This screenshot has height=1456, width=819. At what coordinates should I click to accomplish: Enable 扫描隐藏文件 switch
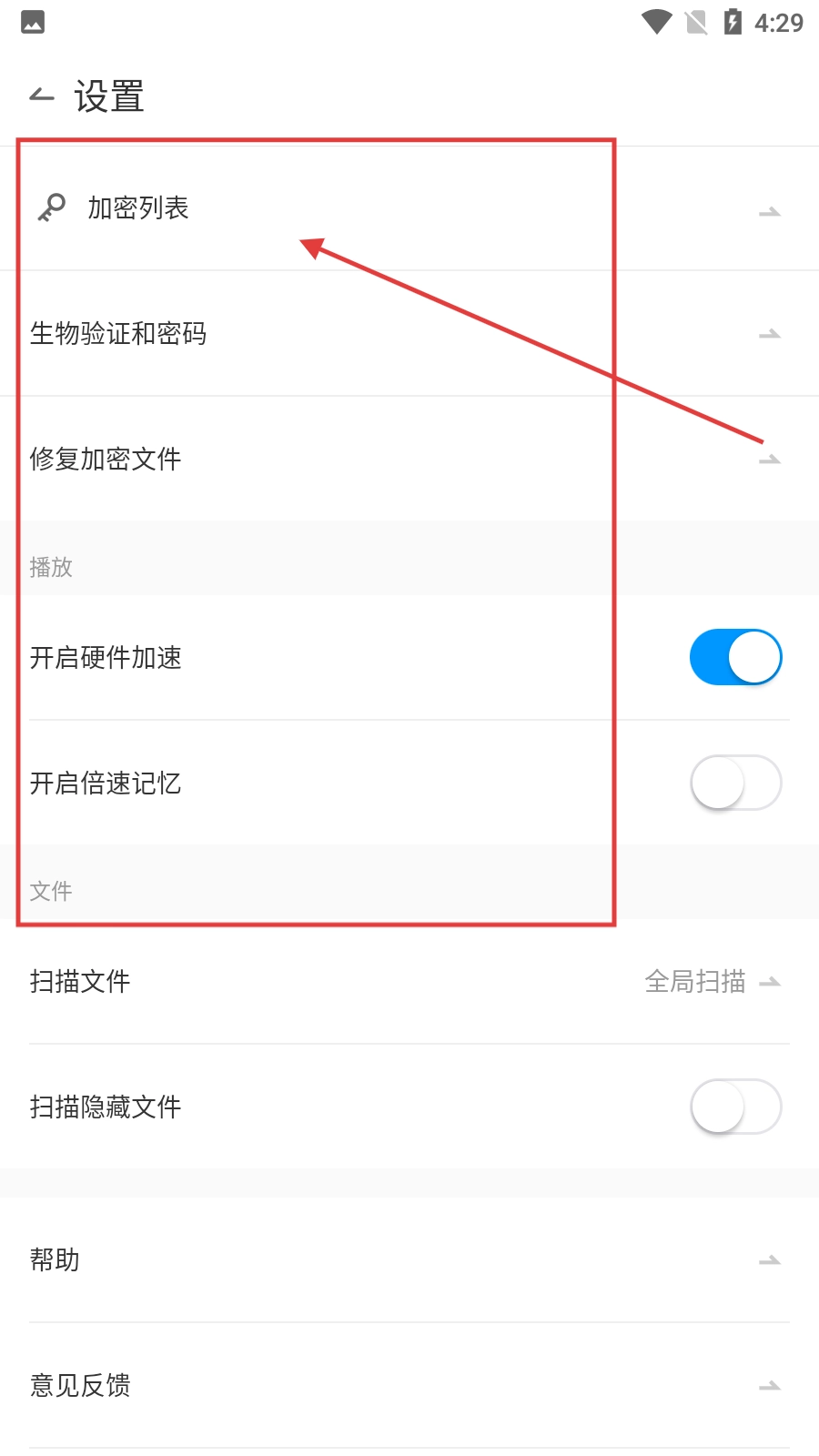(735, 1107)
